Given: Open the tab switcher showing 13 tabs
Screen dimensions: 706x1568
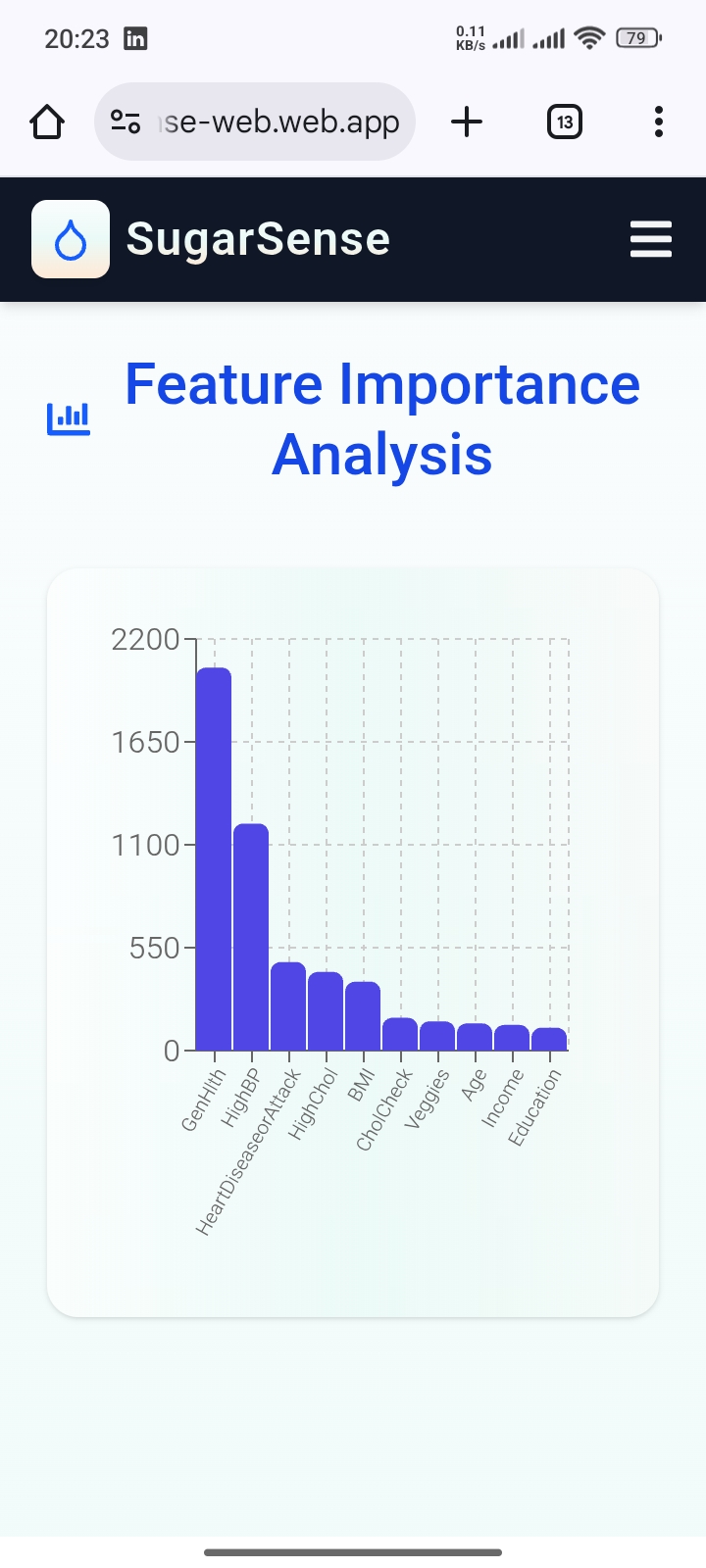Looking at the screenshot, I should click(564, 122).
